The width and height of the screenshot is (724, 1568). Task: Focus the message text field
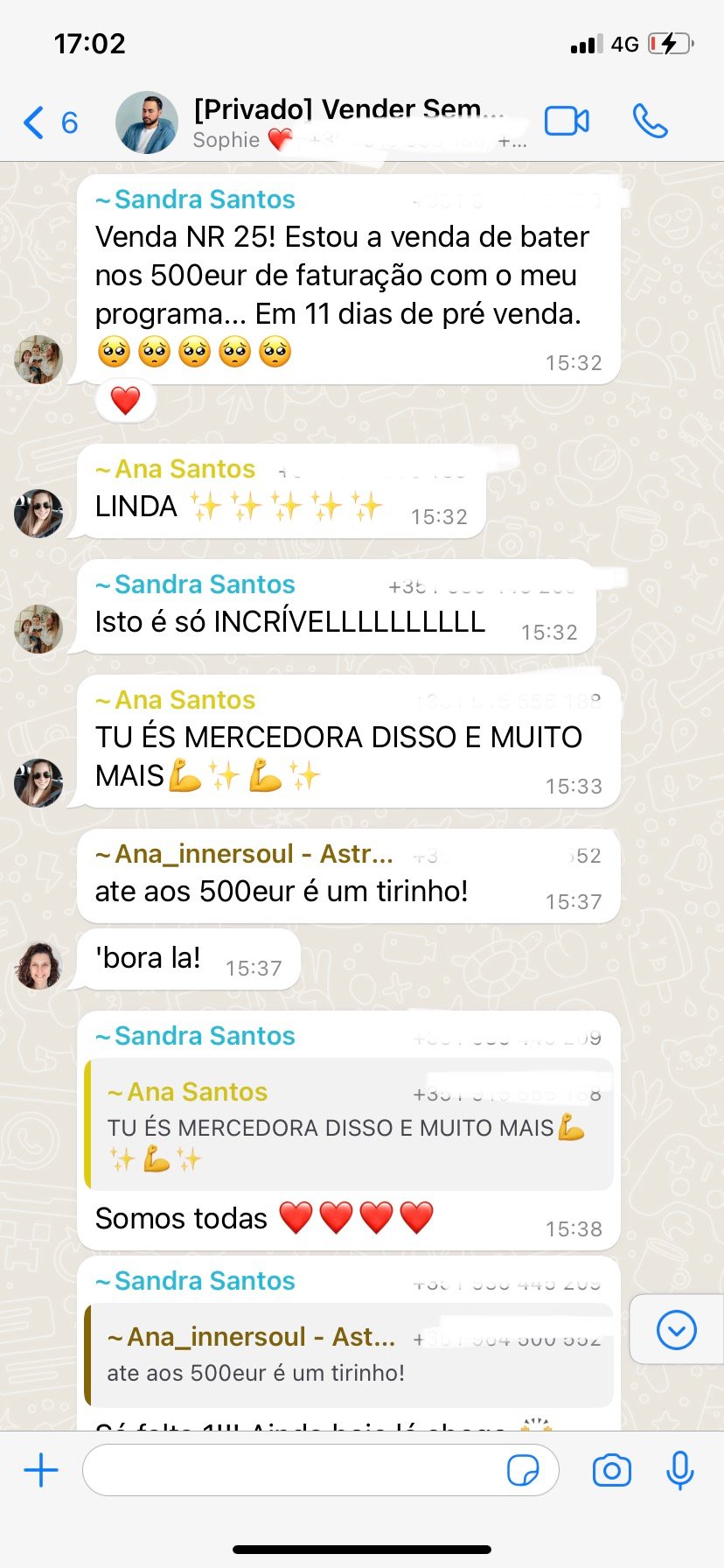point(293,1471)
